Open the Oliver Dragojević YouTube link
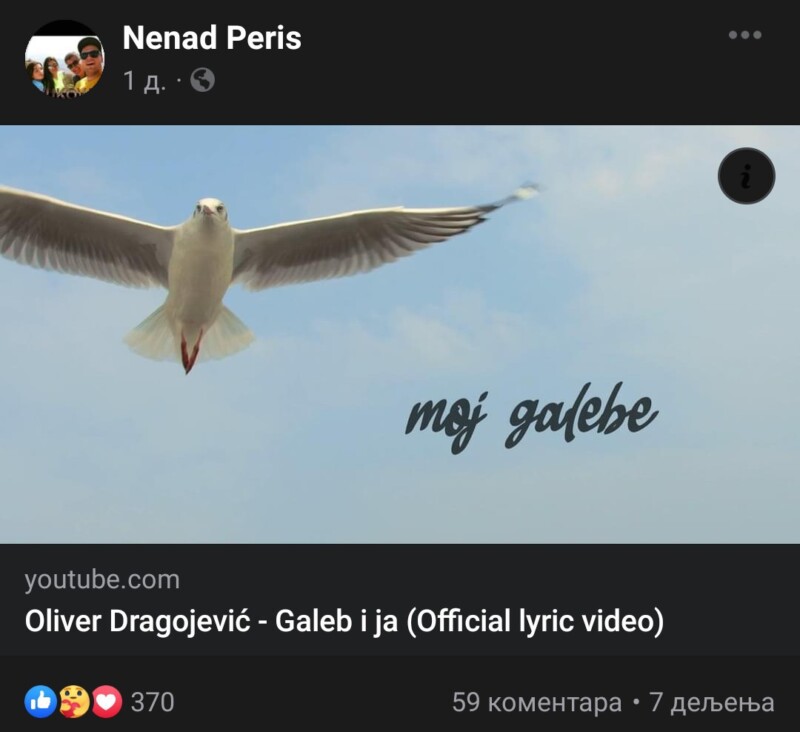800x732 pixels. (x=344, y=622)
